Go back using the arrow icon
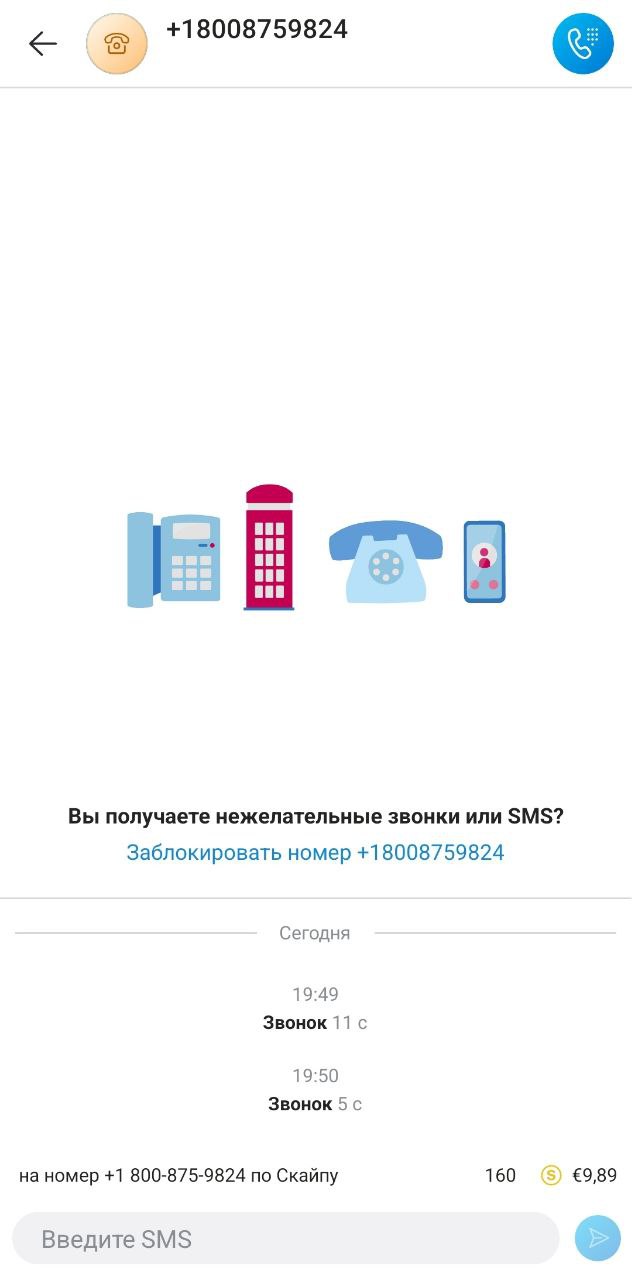Image resolution: width=632 pixels, height=1280 pixels. pos(43,44)
